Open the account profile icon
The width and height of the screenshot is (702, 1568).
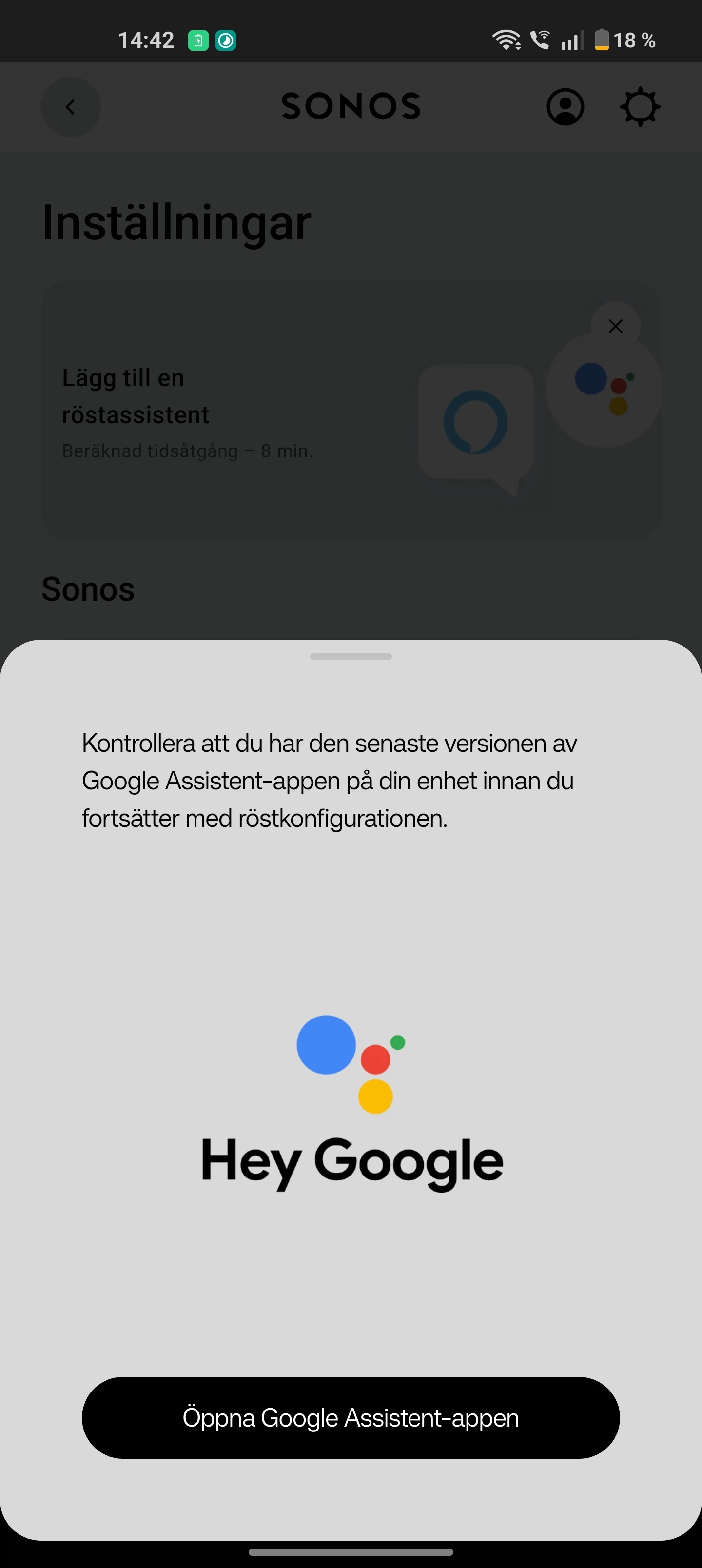point(565,107)
